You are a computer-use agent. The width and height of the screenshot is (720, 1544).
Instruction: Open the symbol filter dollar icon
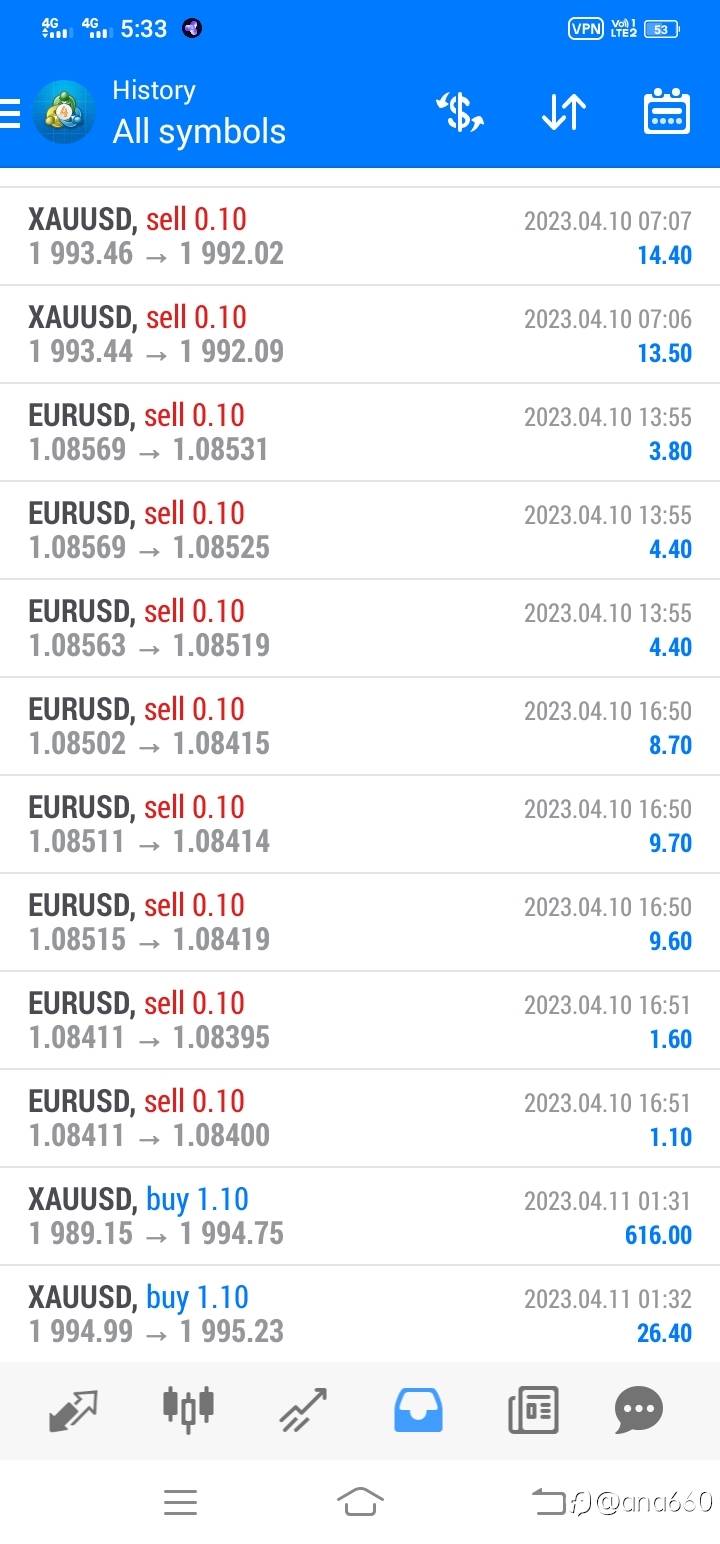460,112
